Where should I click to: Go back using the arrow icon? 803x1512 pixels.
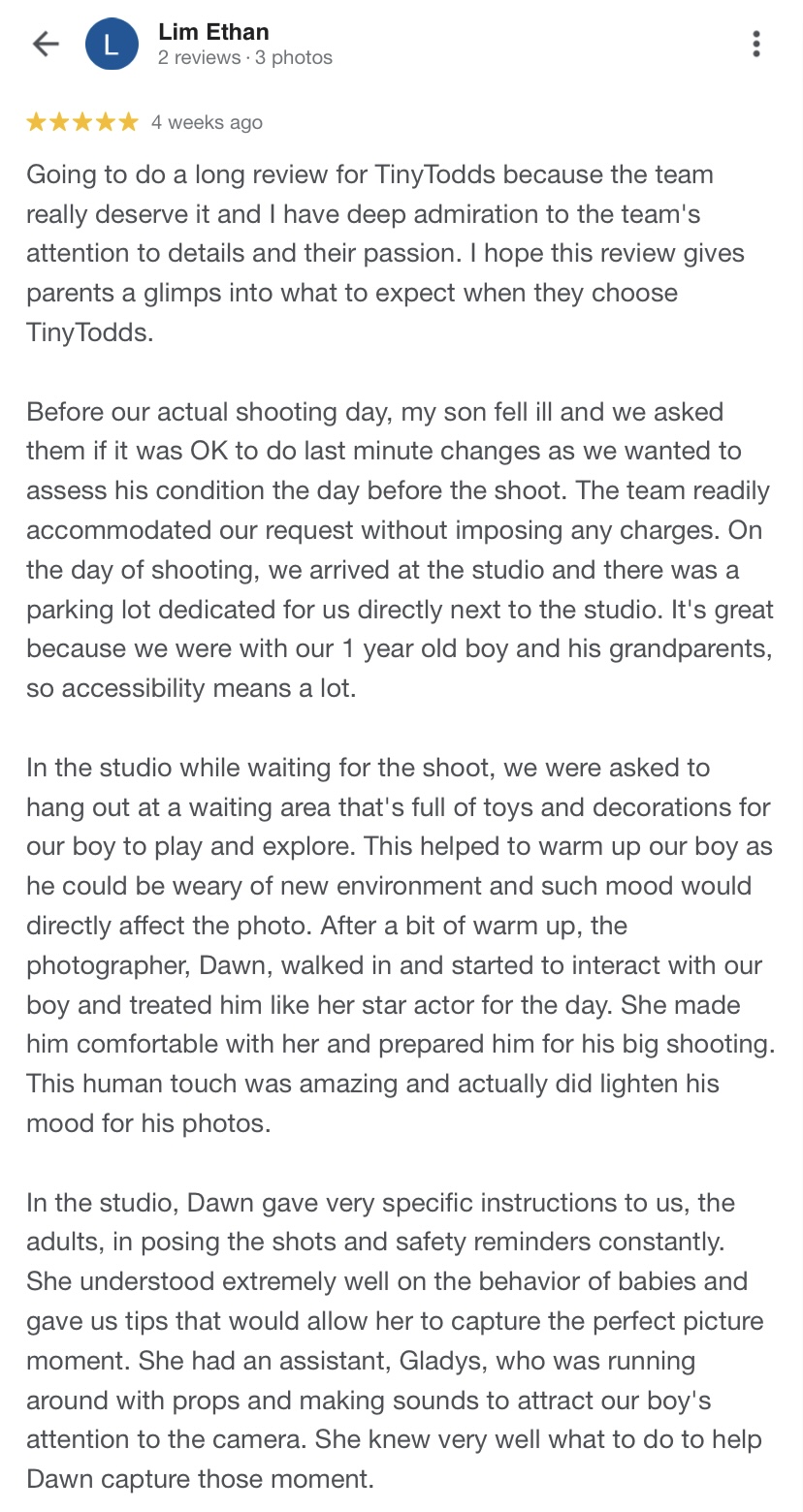[x=46, y=44]
